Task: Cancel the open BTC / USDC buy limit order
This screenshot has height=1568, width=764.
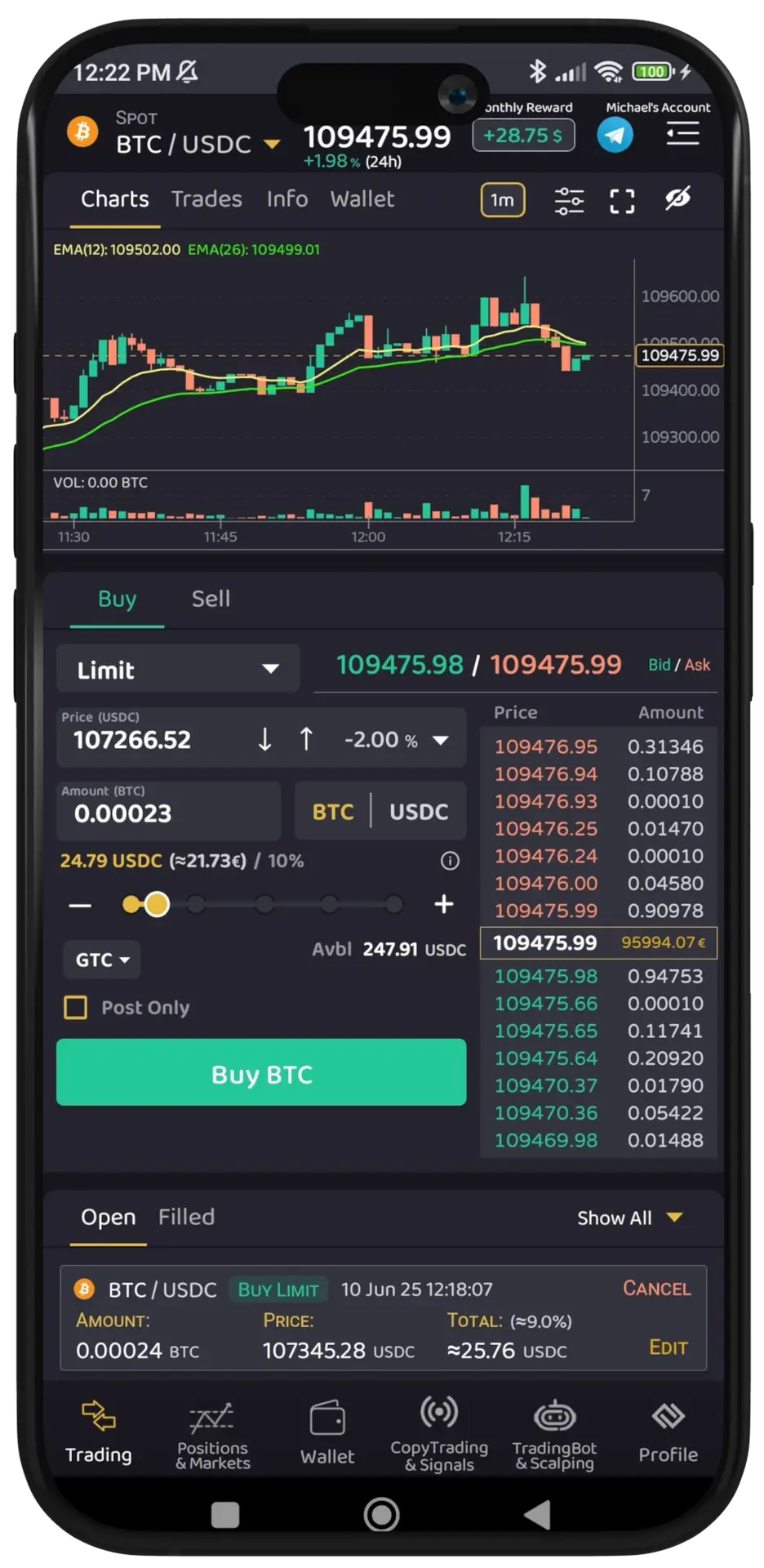Action: (x=656, y=1289)
